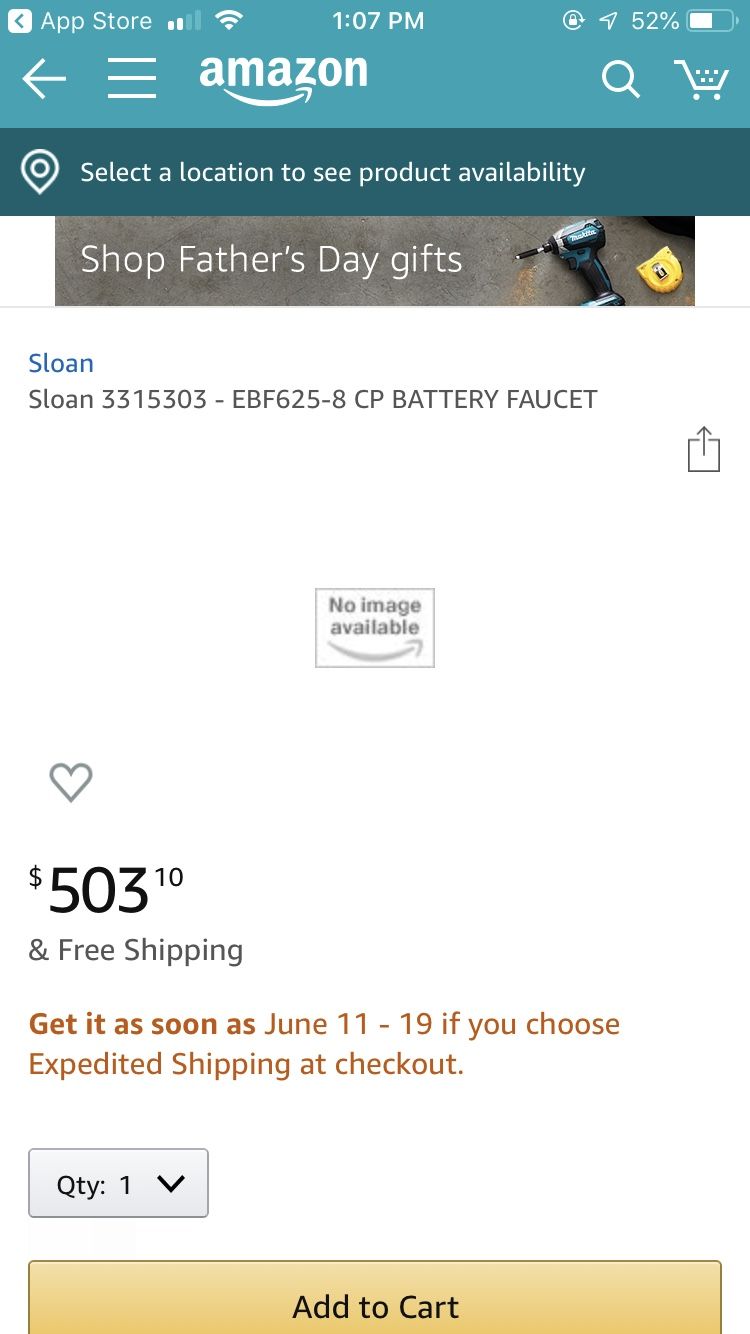Tap the back arrow to return
The width and height of the screenshot is (750, 1334).
click(43, 79)
